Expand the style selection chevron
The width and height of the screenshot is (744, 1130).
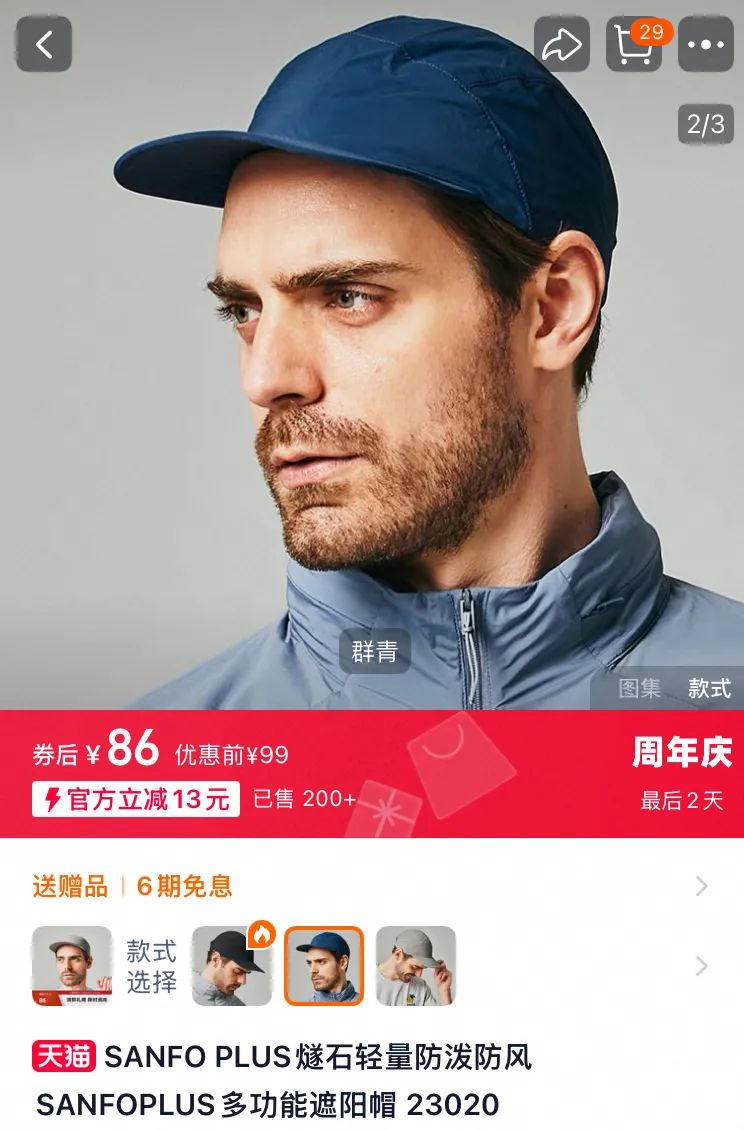pos(702,966)
